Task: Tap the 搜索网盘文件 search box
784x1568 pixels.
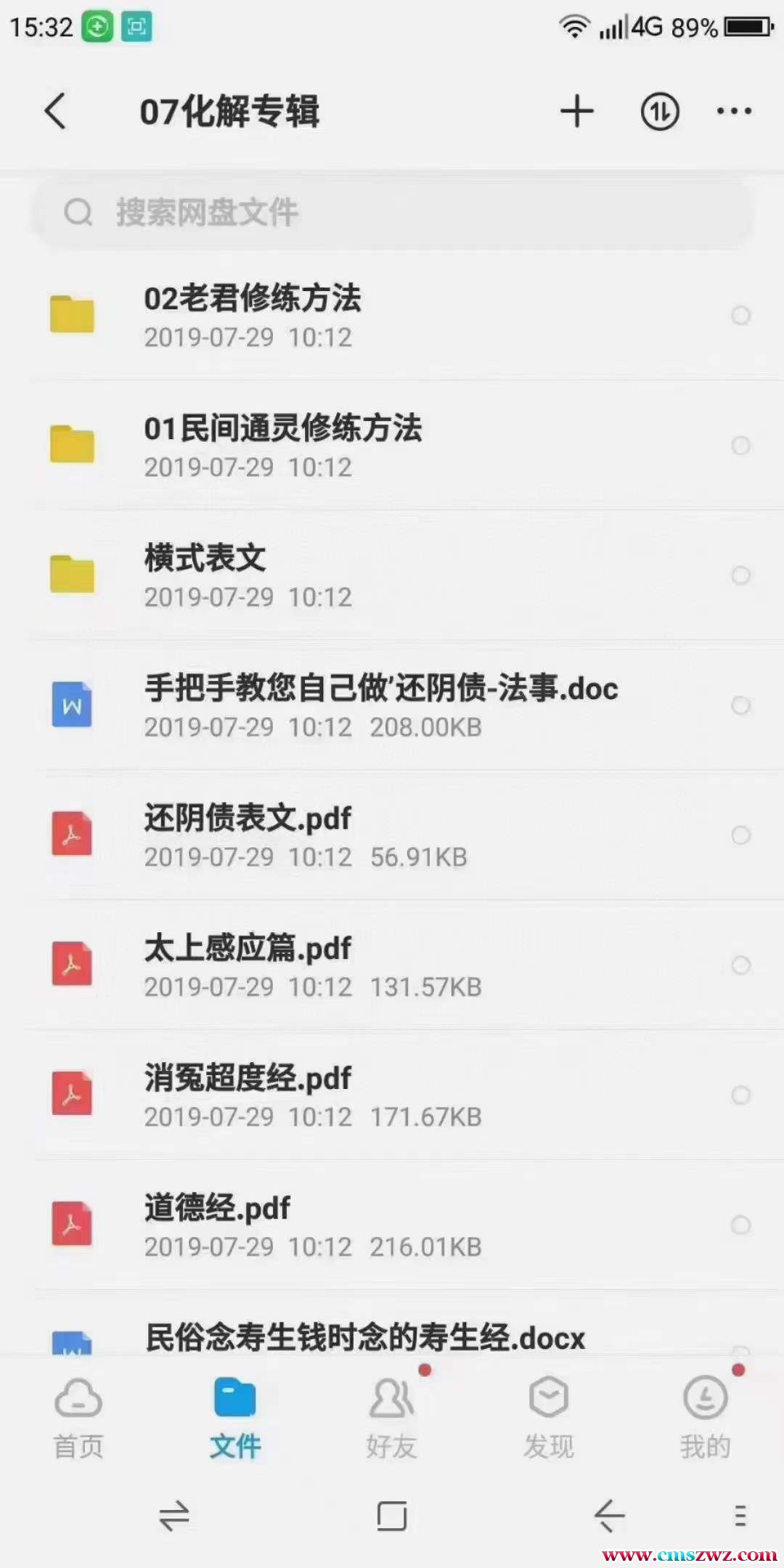Action: coord(392,213)
